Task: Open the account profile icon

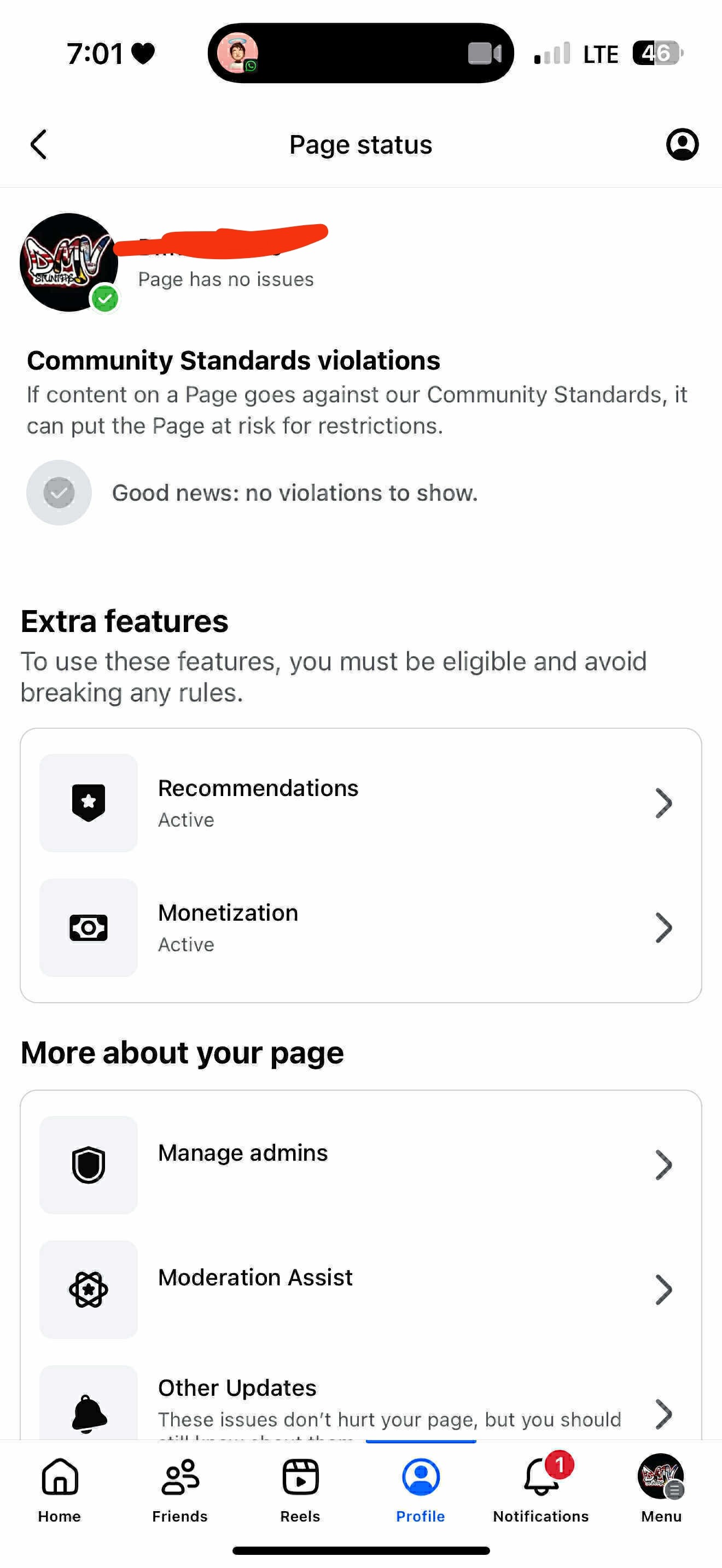Action: (x=682, y=145)
